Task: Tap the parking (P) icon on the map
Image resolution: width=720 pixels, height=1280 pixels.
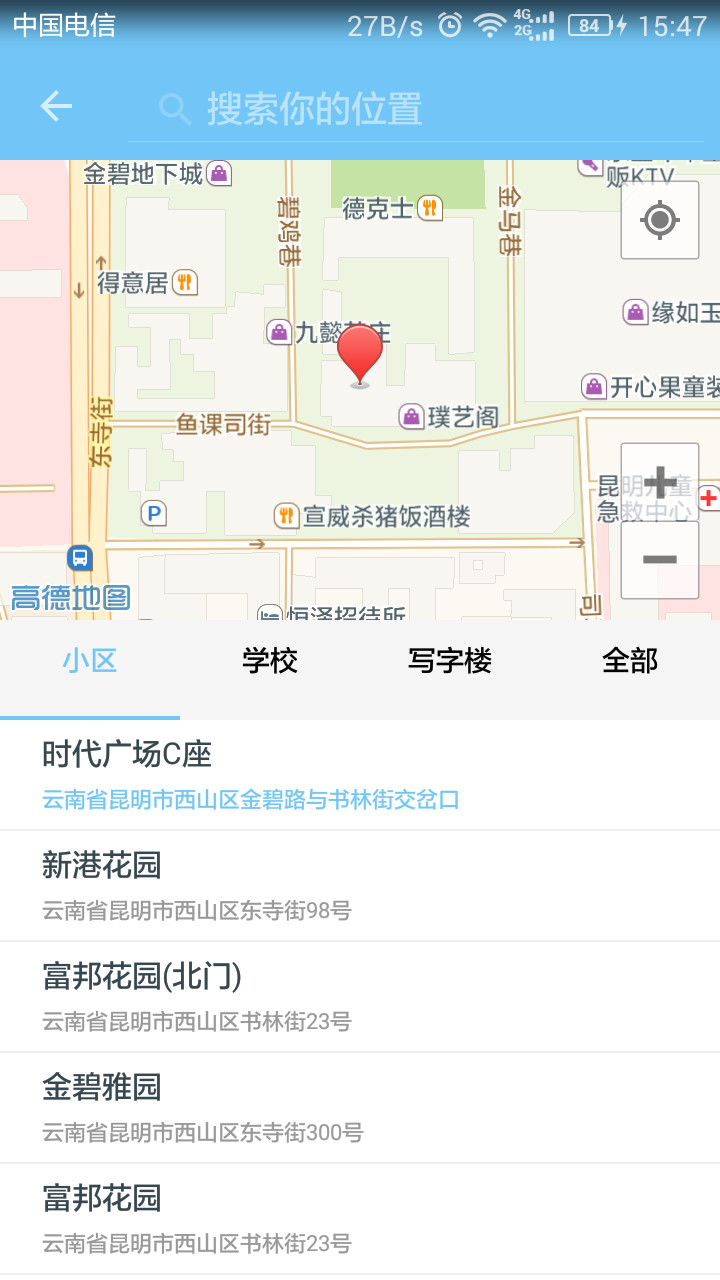Action: (155, 513)
